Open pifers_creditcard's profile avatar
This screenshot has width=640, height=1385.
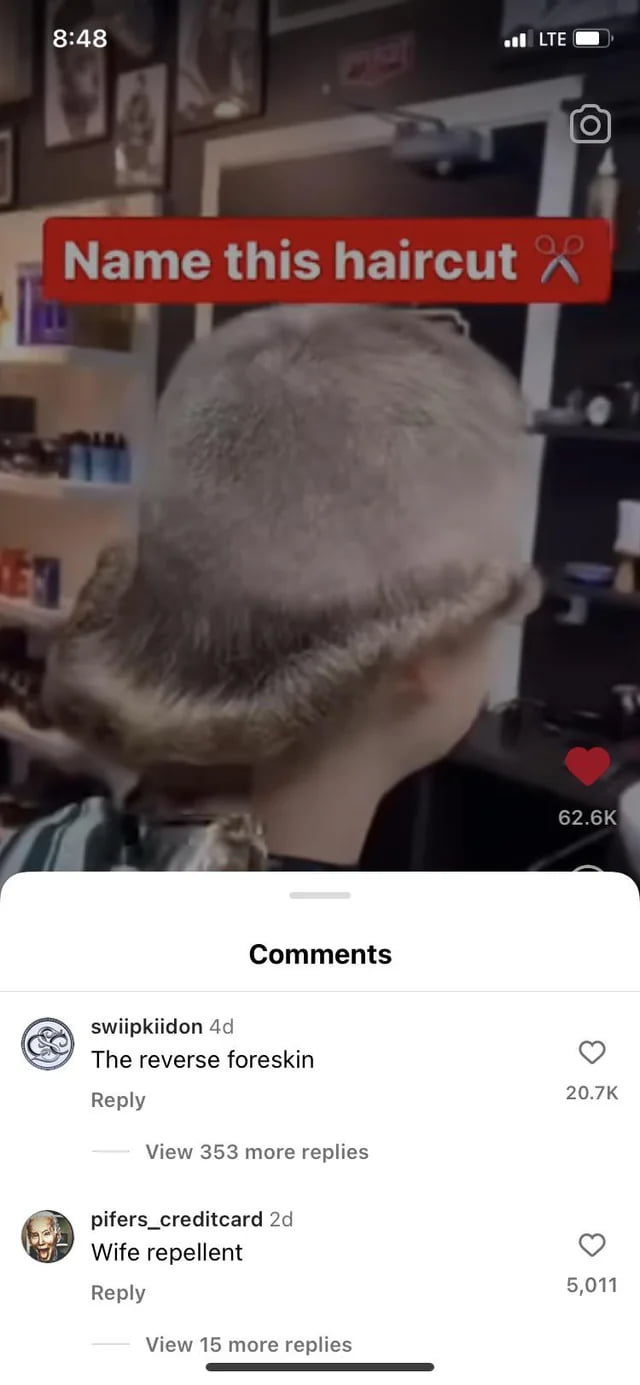click(48, 1237)
